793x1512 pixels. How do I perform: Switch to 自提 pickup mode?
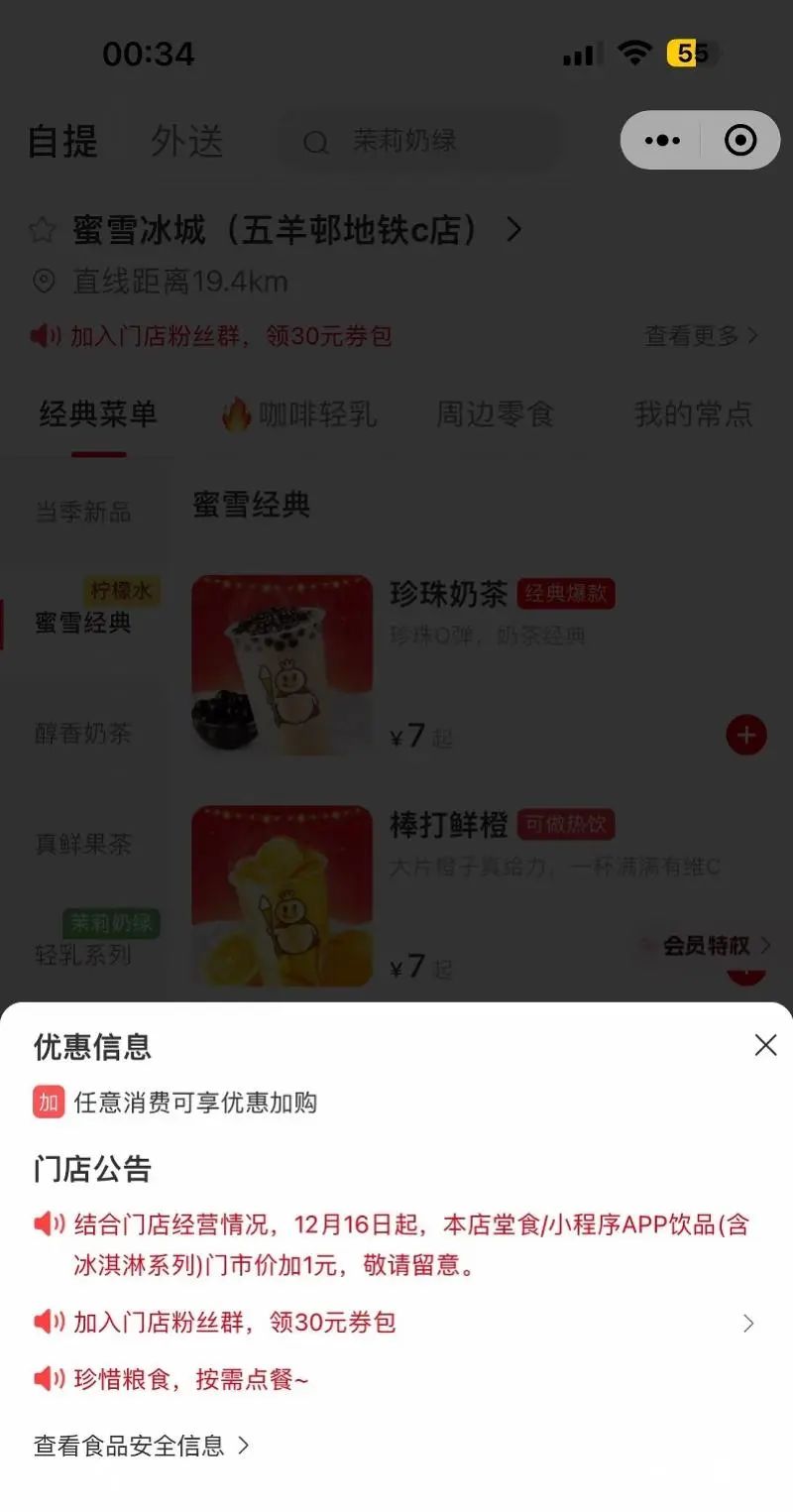pyautogui.click(x=62, y=142)
